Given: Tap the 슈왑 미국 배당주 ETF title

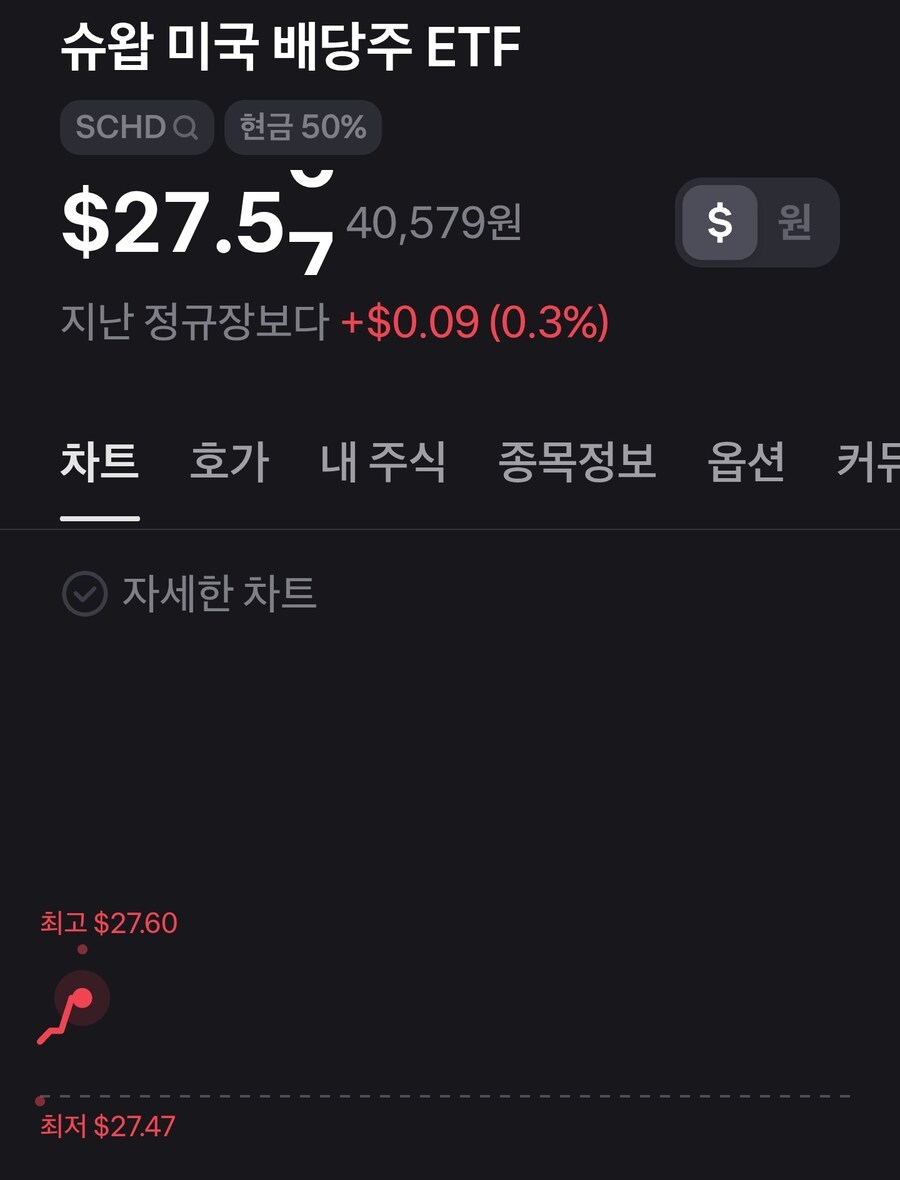Looking at the screenshot, I should pyautogui.click(x=288, y=47).
